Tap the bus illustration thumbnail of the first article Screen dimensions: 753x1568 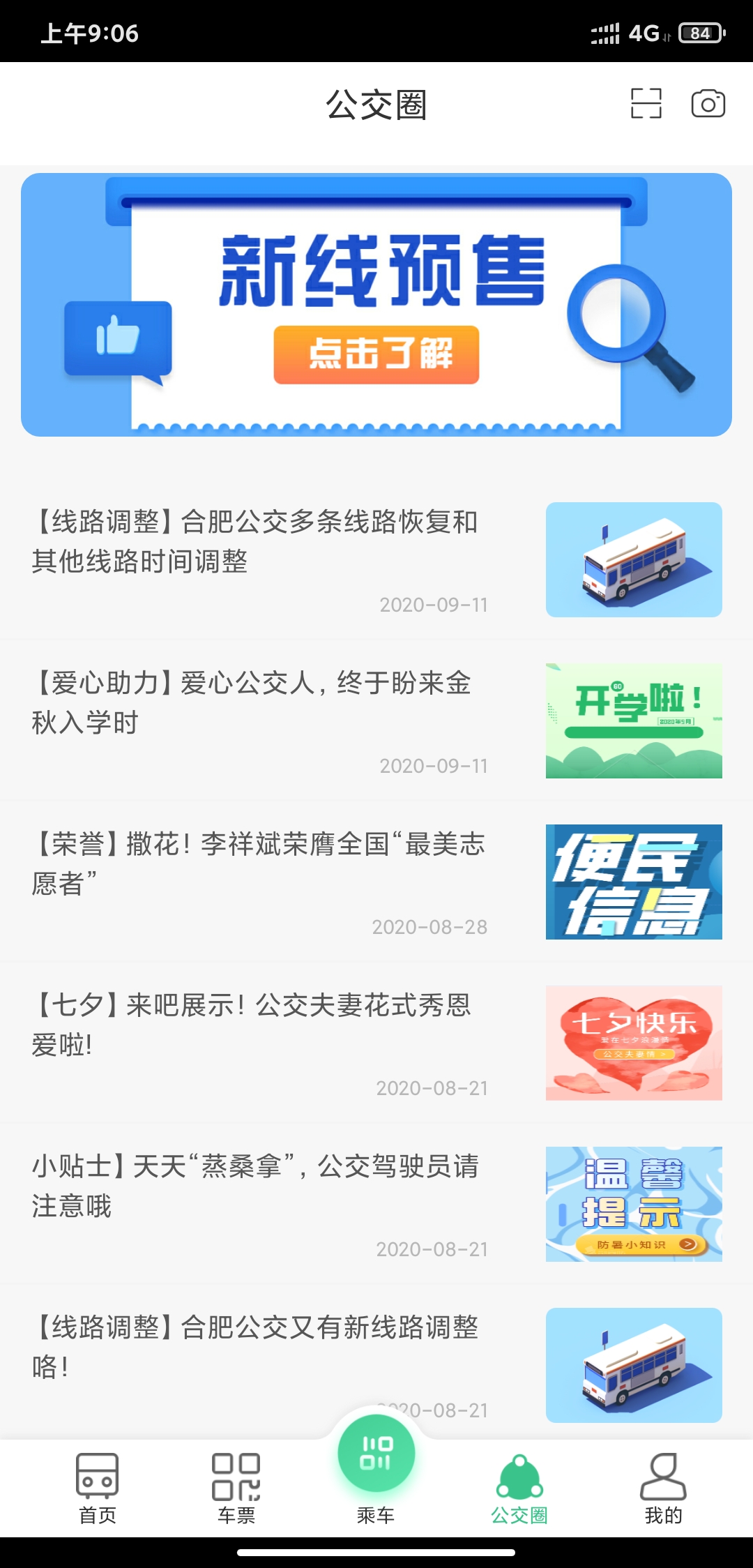tap(632, 559)
